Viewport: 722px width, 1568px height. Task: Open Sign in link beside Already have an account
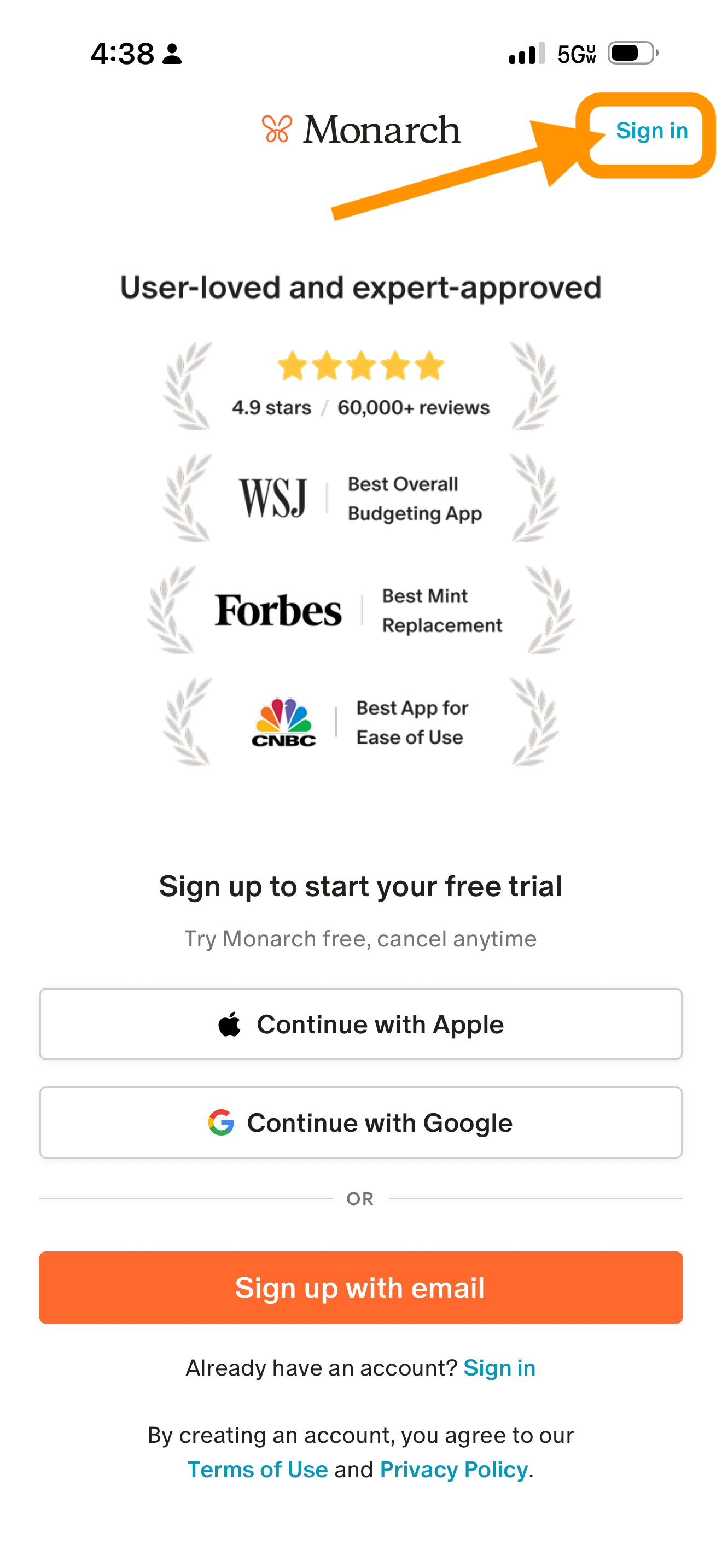[499, 1368]
